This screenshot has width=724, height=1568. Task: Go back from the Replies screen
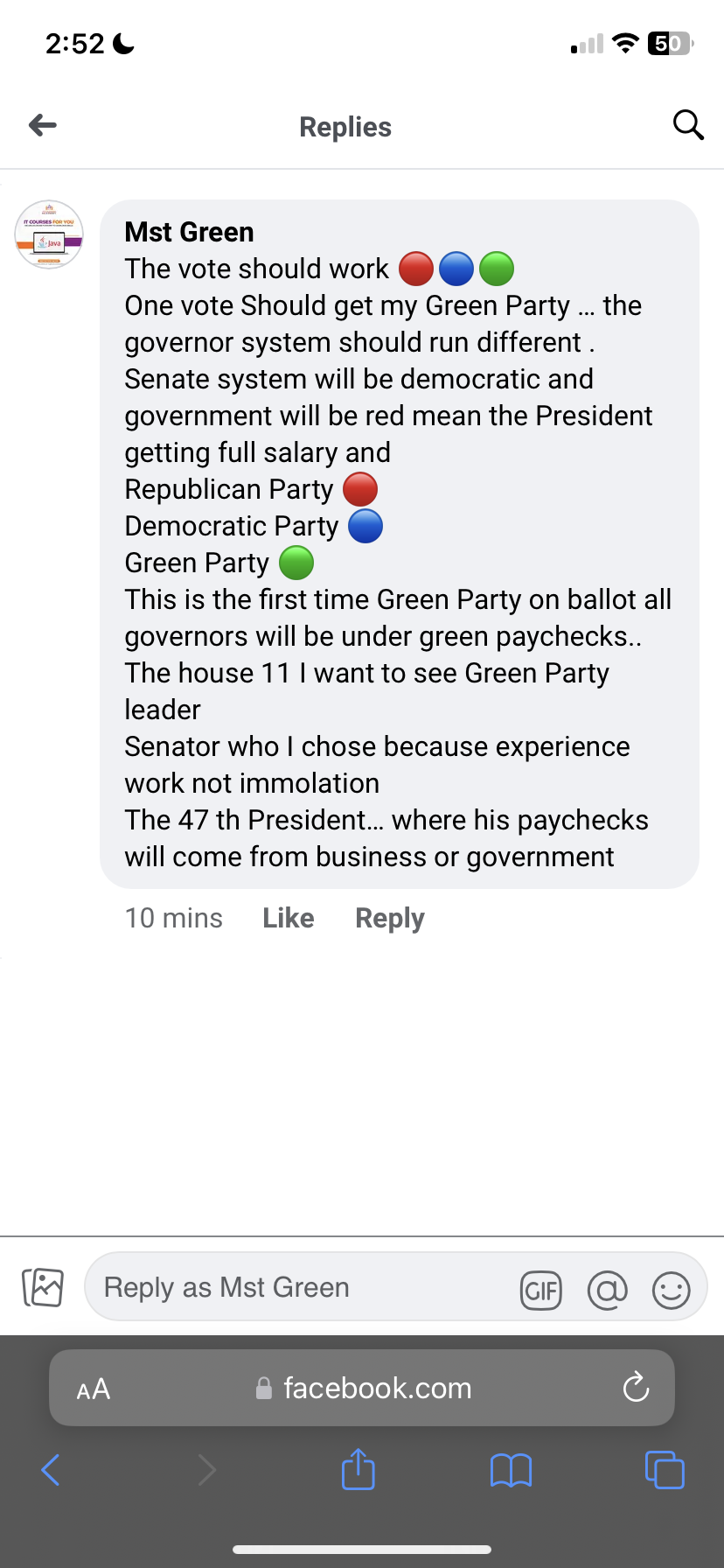pyautogui.click(x=43, y=126)
